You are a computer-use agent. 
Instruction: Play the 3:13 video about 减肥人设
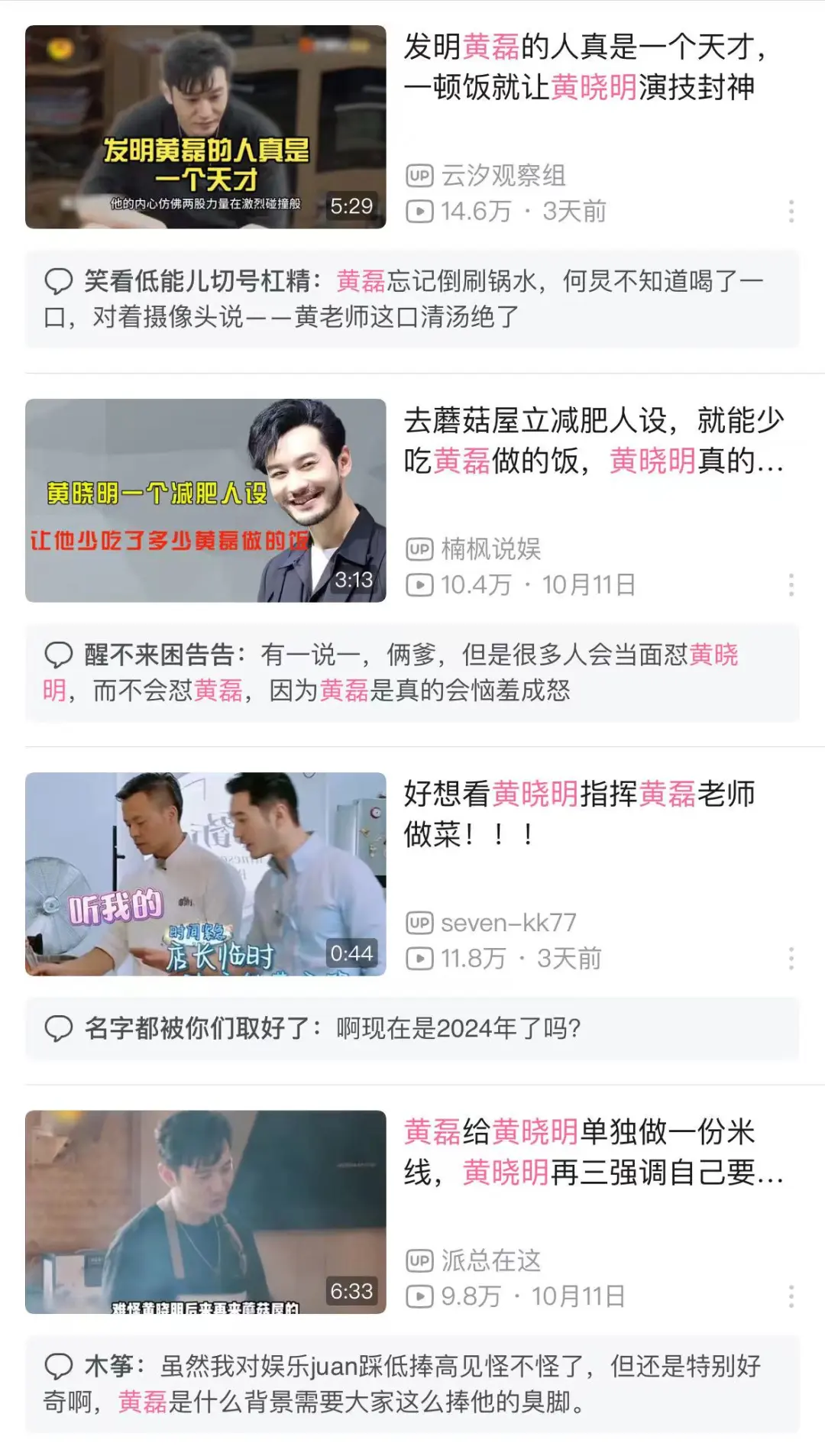pyautogui.click(x=205, y=500)
